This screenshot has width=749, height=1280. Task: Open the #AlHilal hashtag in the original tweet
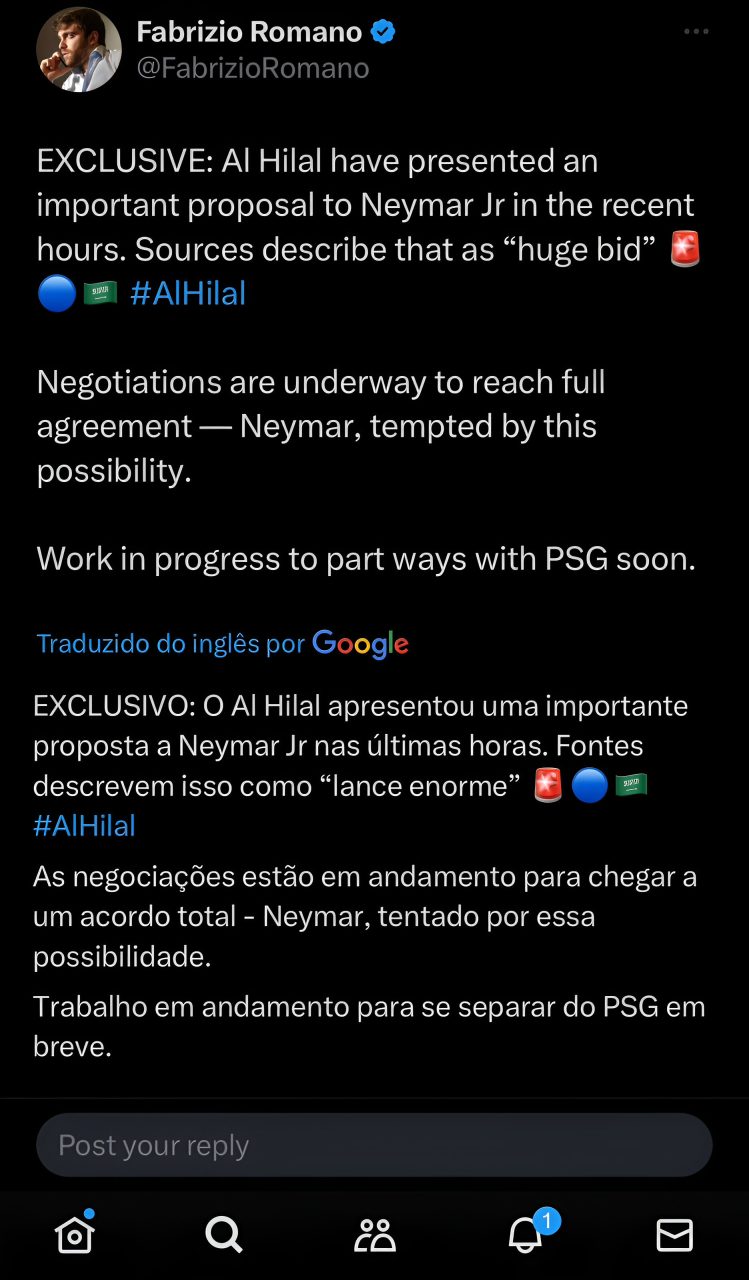point(188,293)
